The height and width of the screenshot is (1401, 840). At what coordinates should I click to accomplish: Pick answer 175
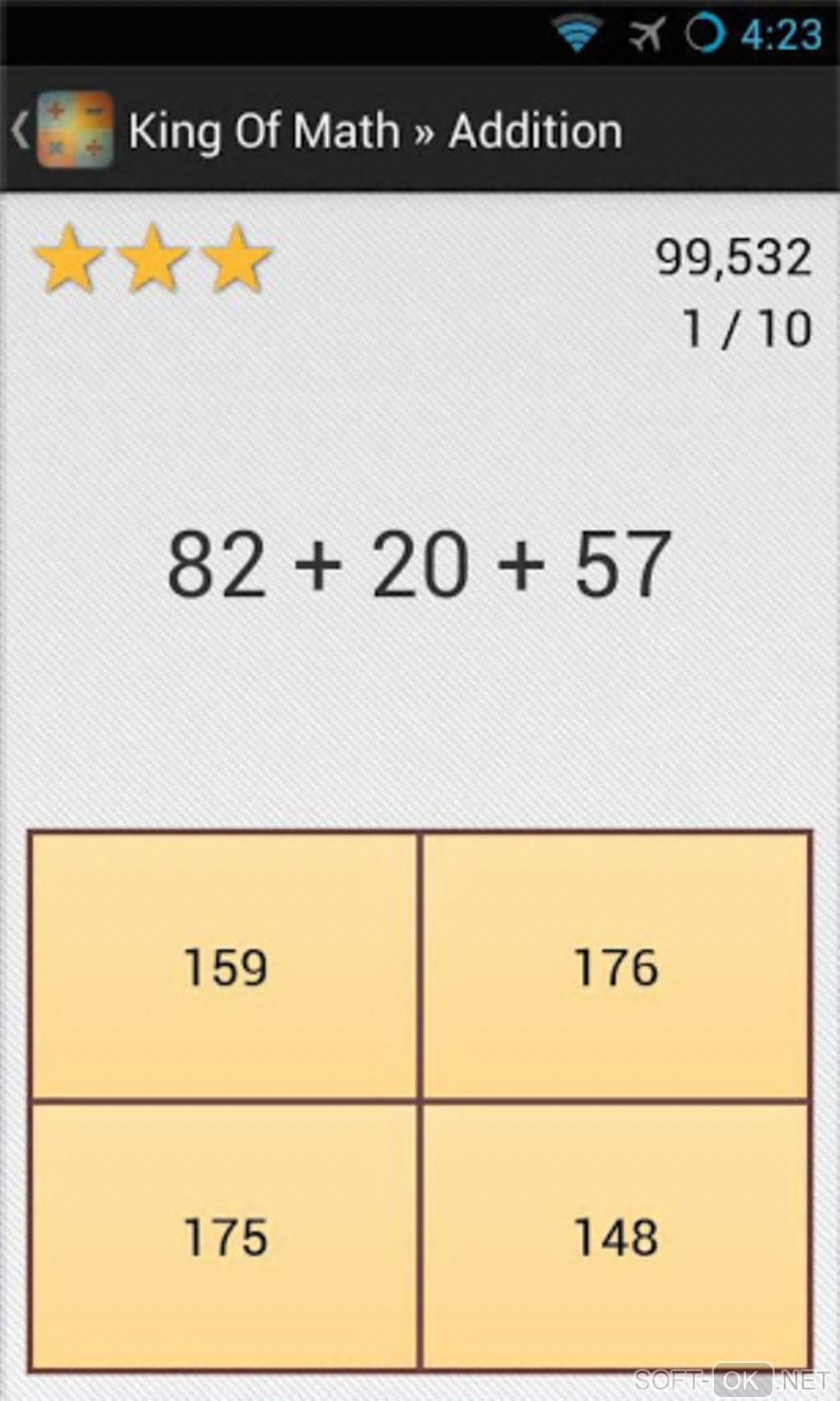tap(224, 1235)
